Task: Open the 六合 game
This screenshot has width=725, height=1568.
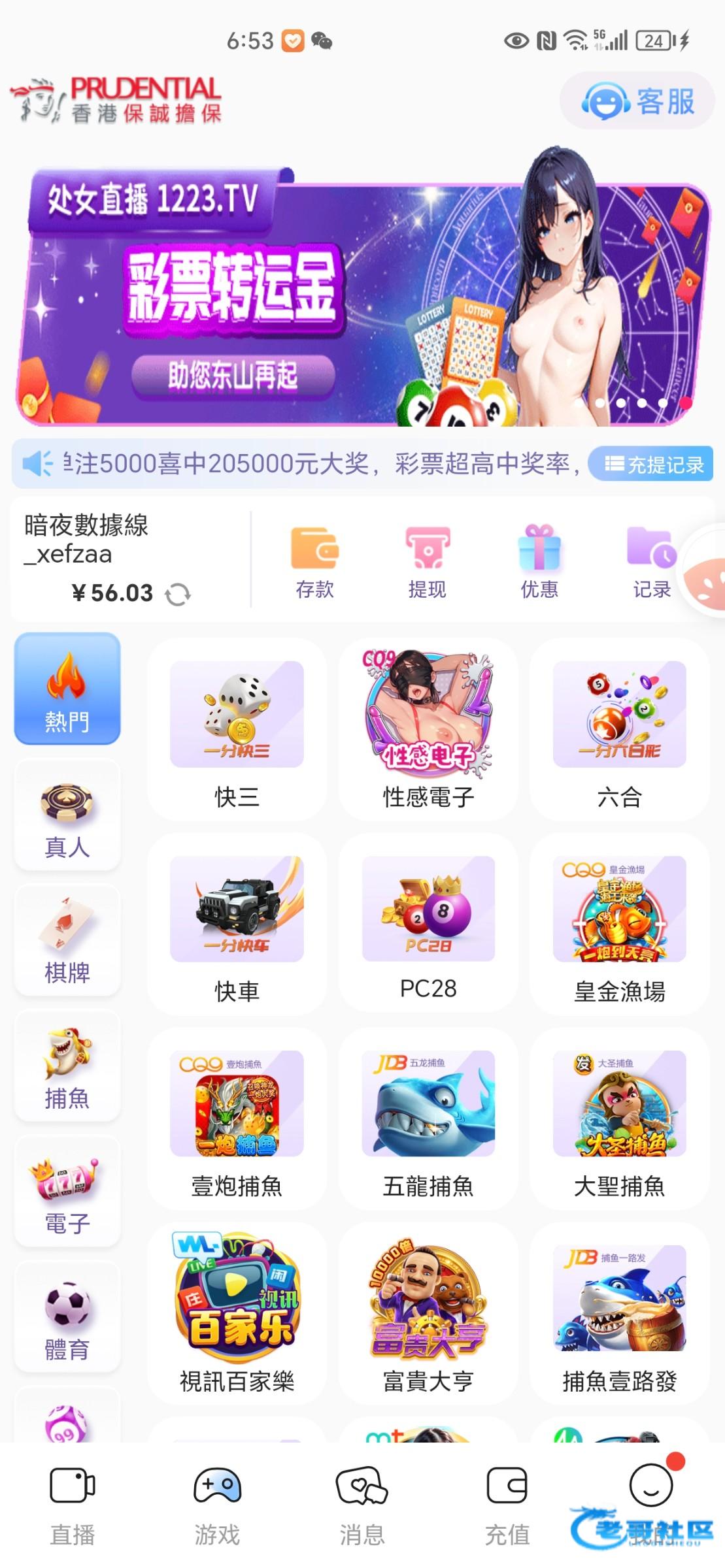Action: [x=619, y=730]
